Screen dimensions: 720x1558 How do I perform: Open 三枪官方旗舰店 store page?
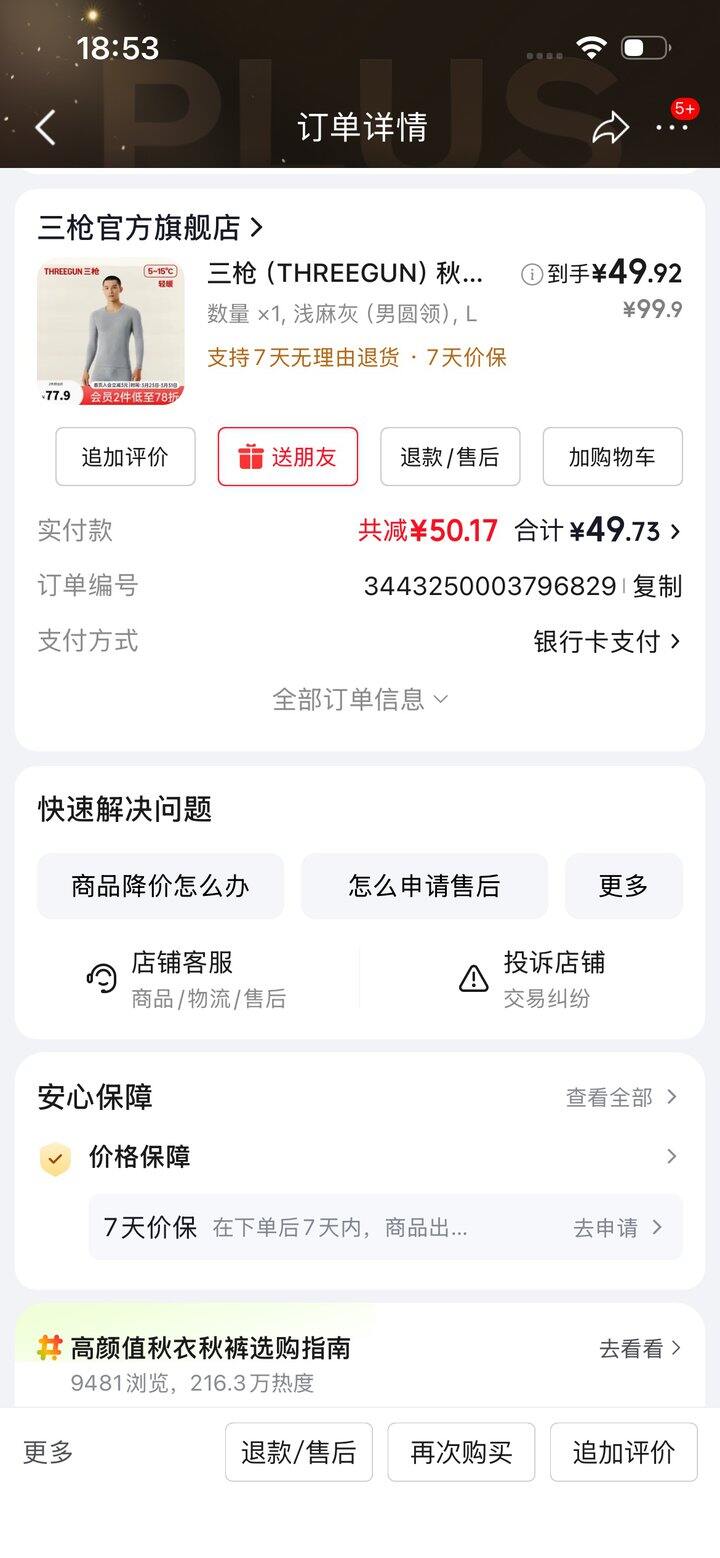point(150,228)
